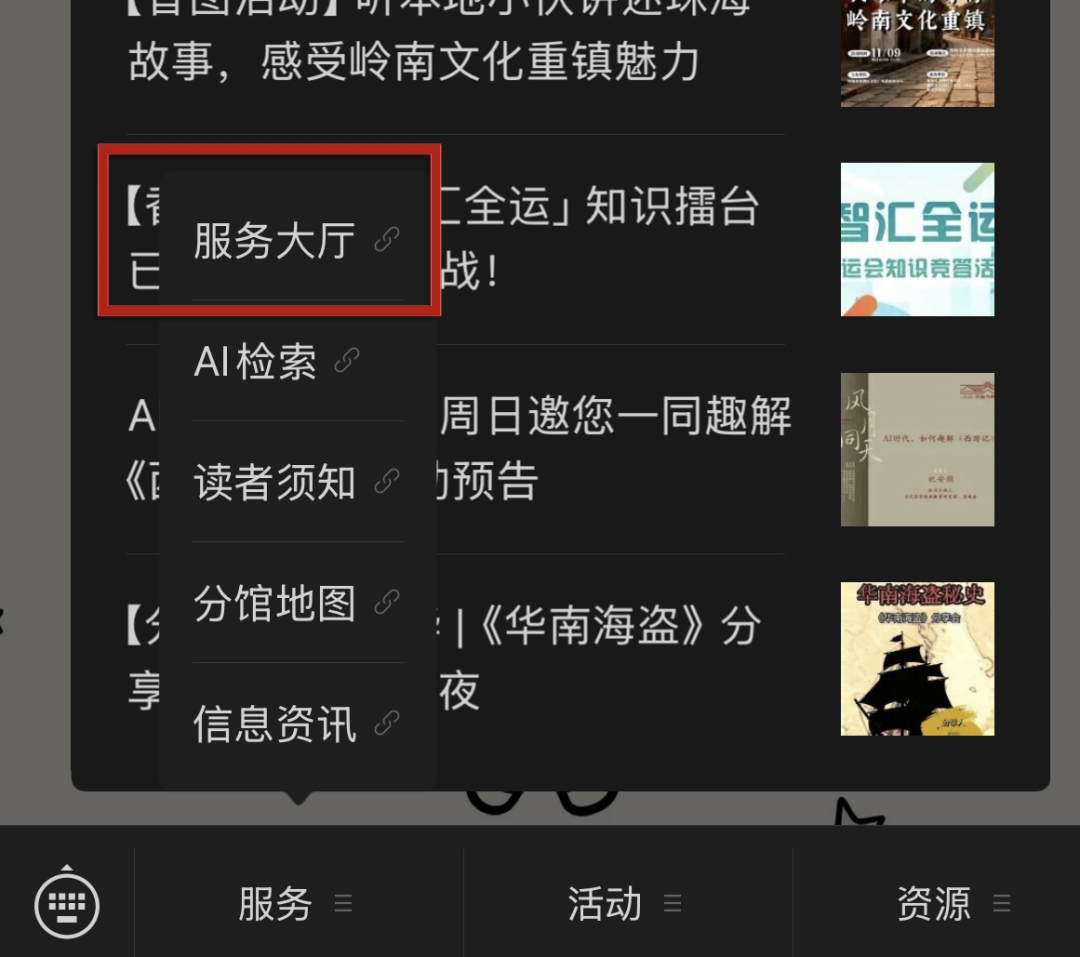The height and width of the screenshot is (957, 1080).
Task: Tap the 服务 bottom menu tab
Action: click(x=296, y=904)
